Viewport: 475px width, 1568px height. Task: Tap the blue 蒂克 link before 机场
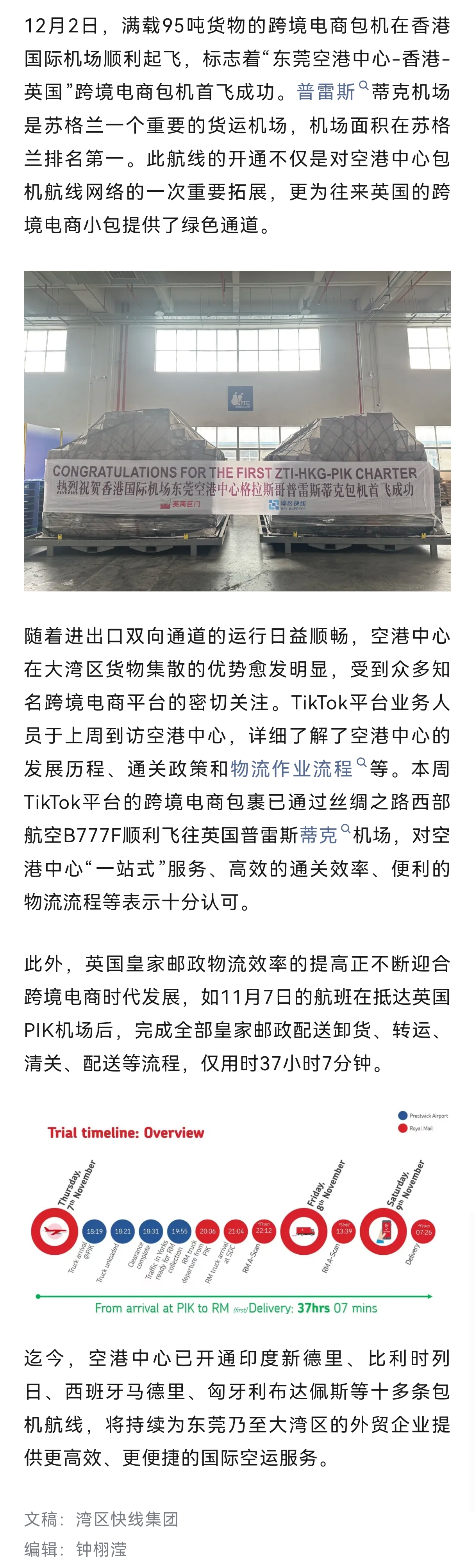319,835
